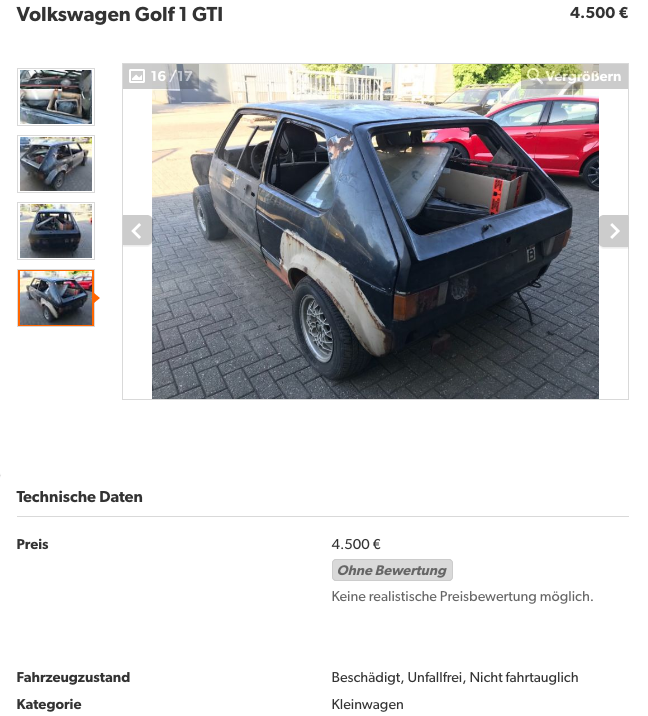
Task: Go to previous photo with left arrow
Action: (x=137, y=231)
